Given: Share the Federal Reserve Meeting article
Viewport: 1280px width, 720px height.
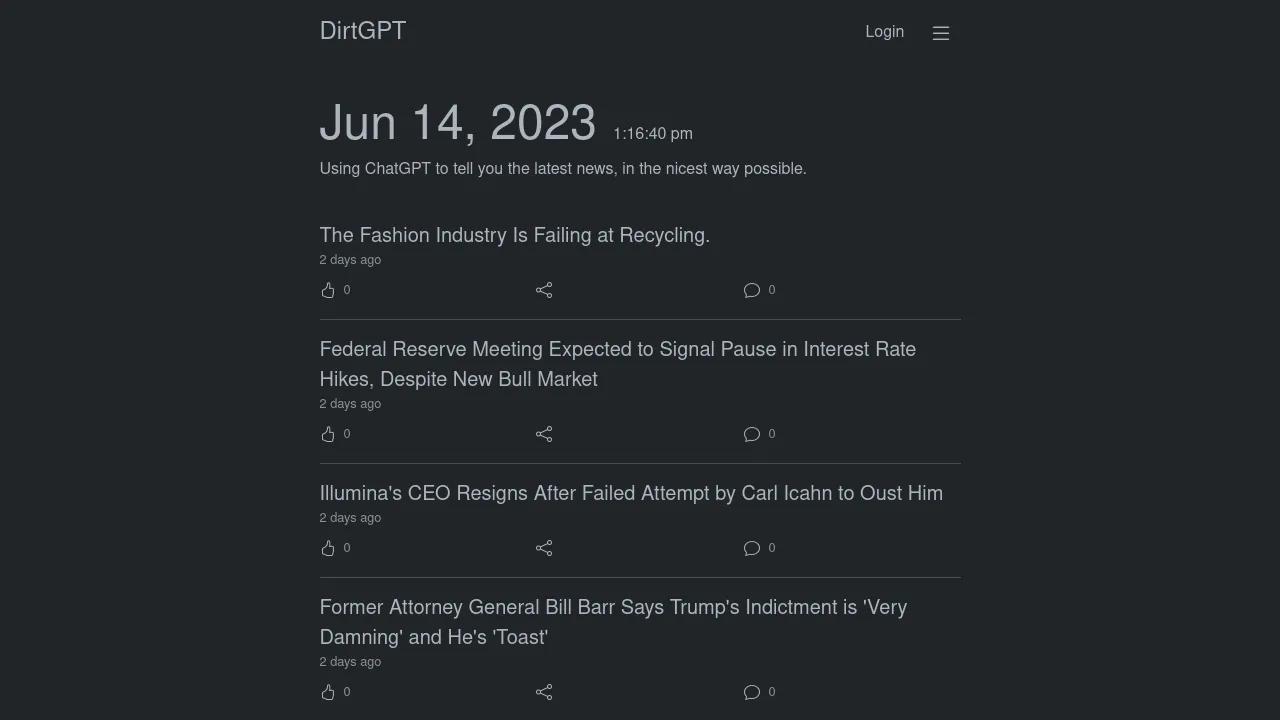Looking at the screenshot, I should click(544, 434).
